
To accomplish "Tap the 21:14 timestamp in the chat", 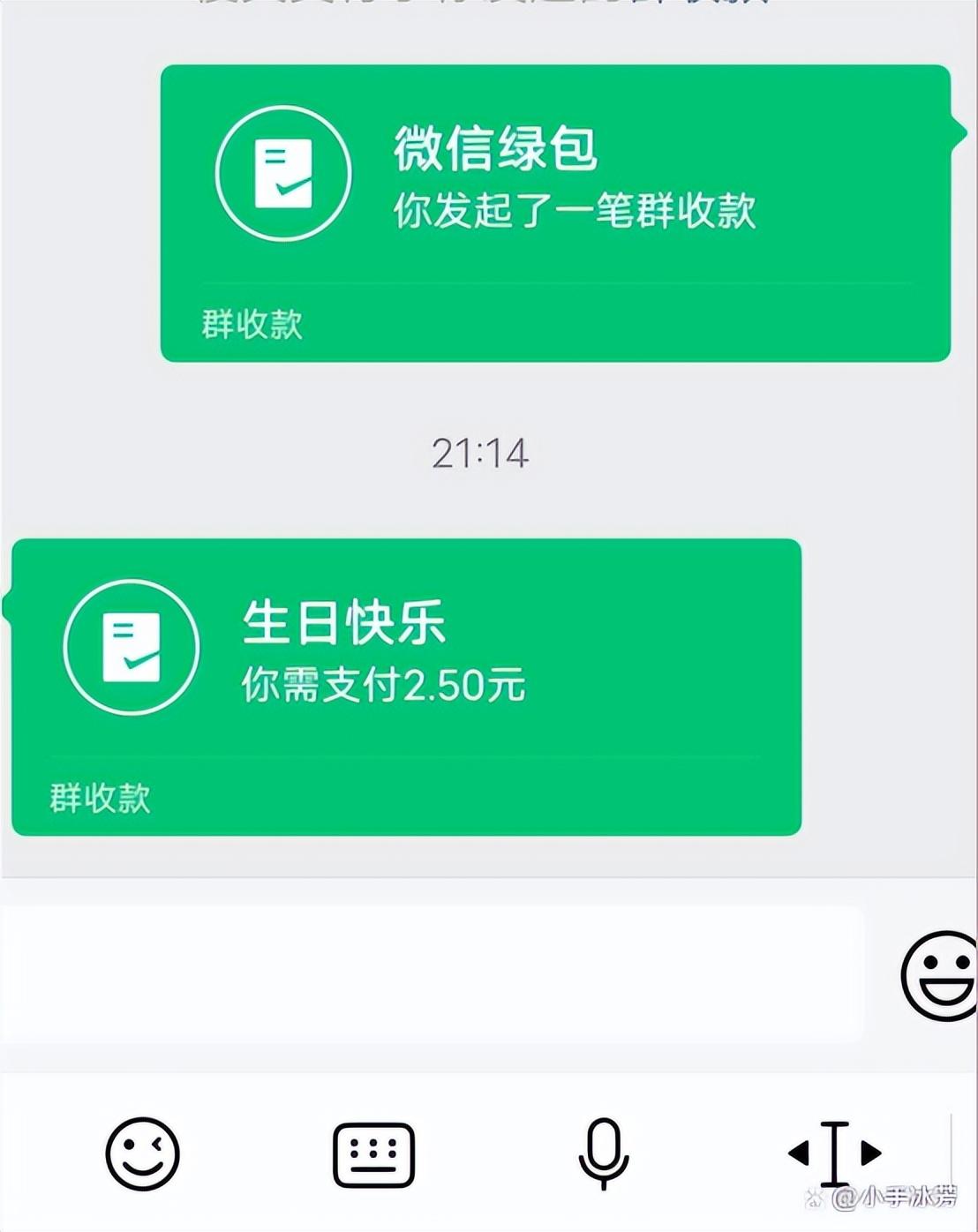I will point(481,454).
